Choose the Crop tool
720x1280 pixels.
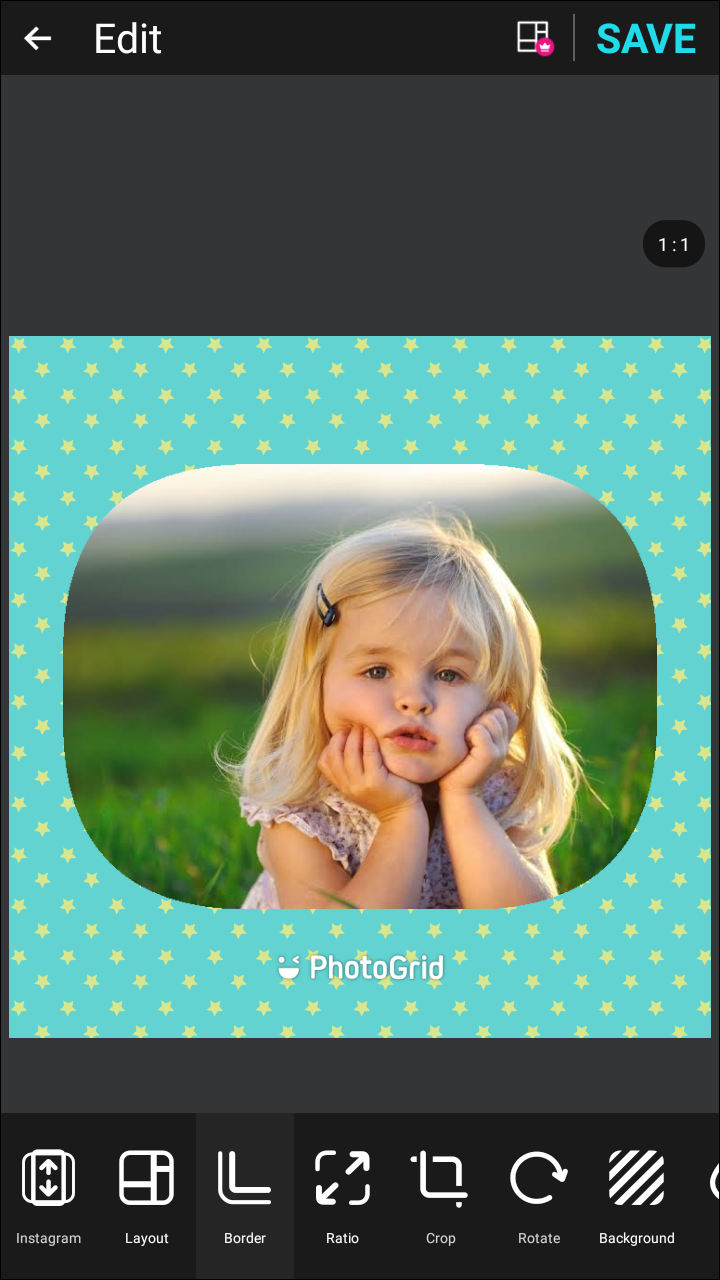440,1196
